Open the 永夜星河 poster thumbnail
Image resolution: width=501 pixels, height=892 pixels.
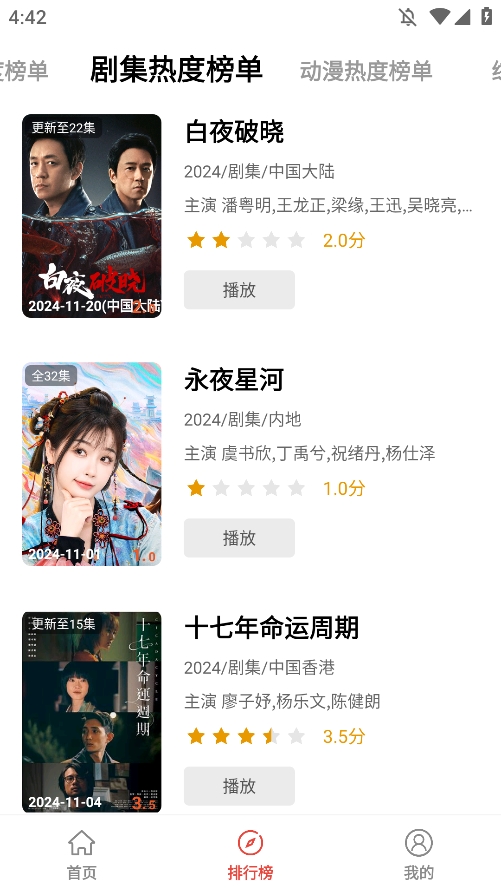click(x=92, y=464)
